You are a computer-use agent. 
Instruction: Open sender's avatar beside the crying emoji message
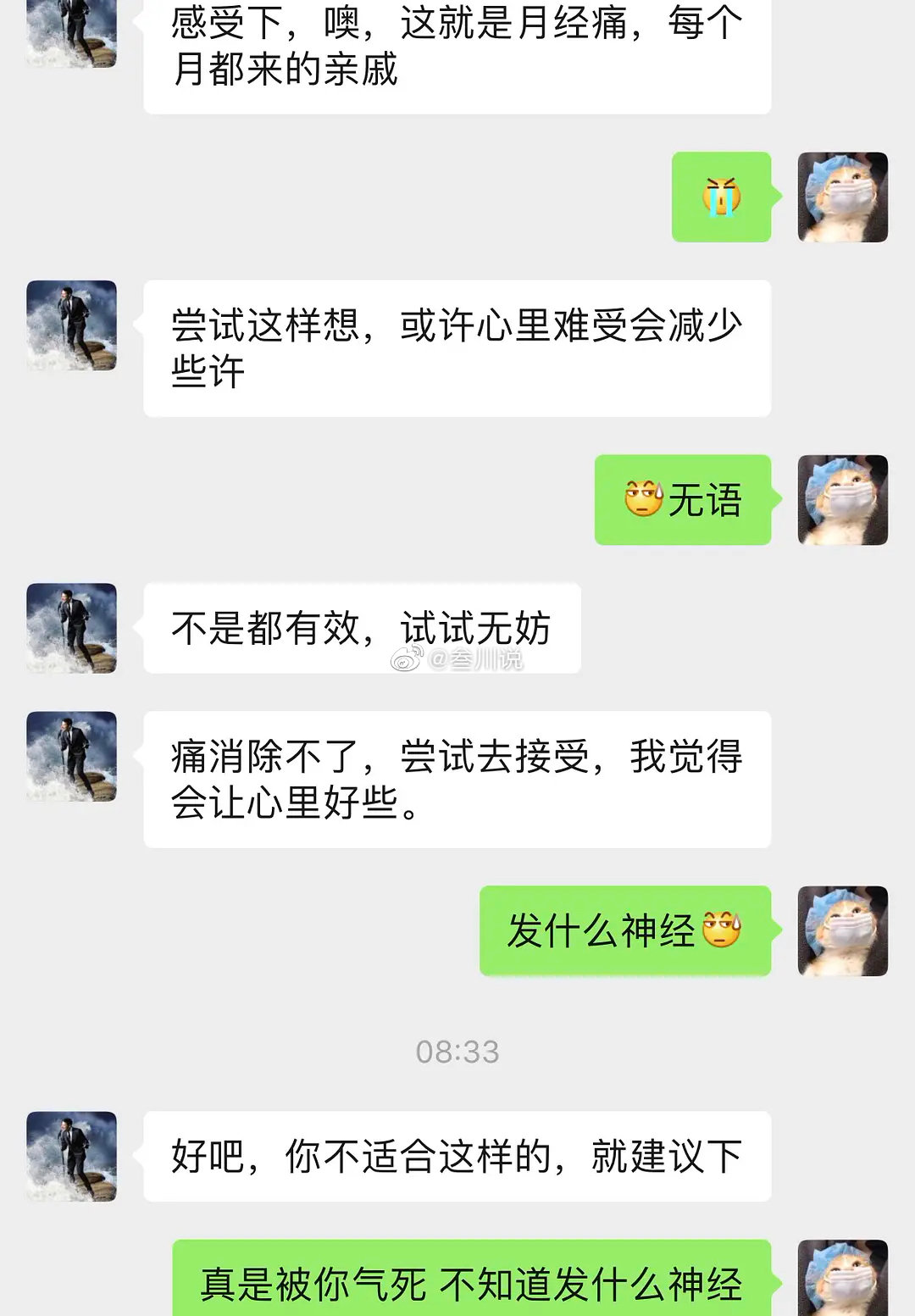(x=842, y=197)
